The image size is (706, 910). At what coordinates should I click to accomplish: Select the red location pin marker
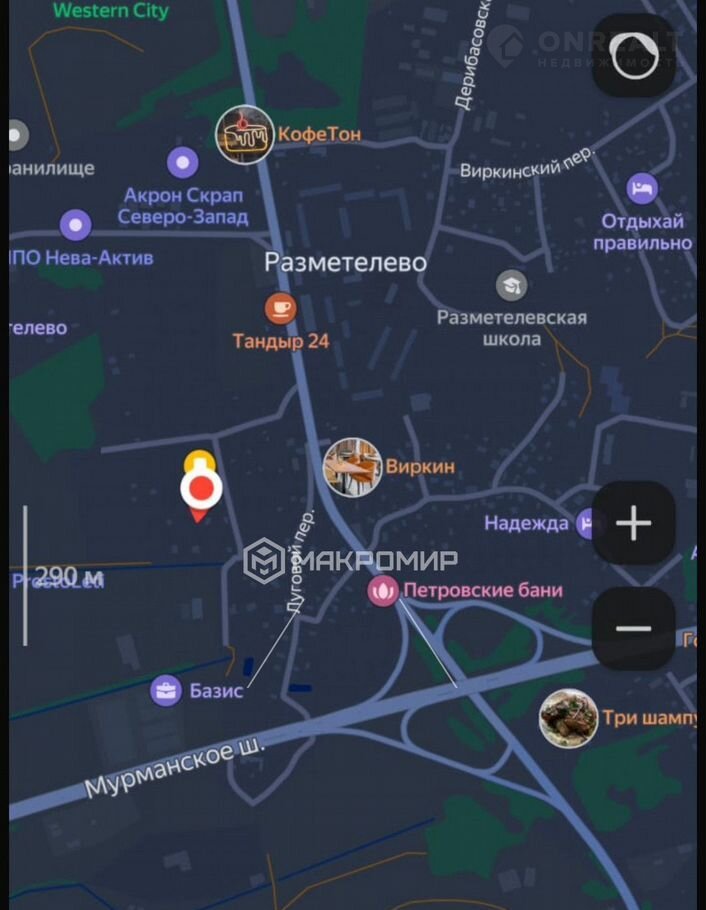click(200, 490)
